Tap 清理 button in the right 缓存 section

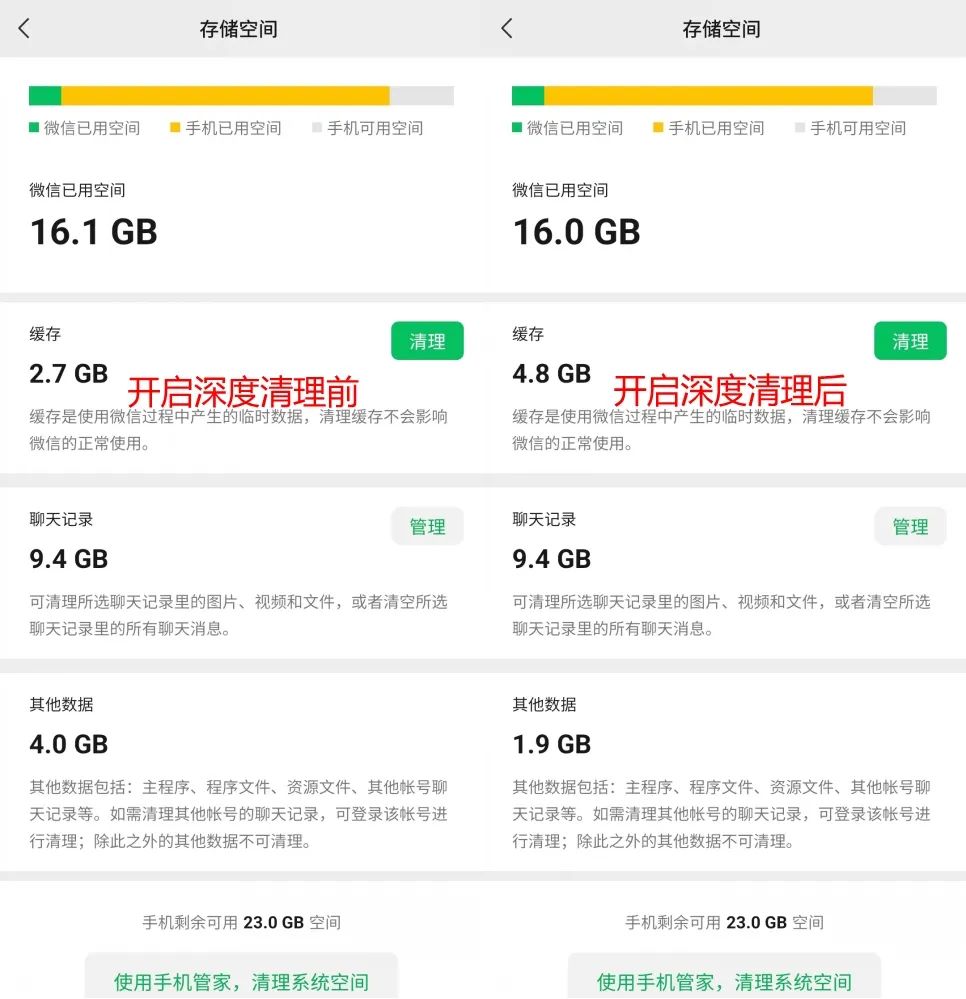coord(910,341)
